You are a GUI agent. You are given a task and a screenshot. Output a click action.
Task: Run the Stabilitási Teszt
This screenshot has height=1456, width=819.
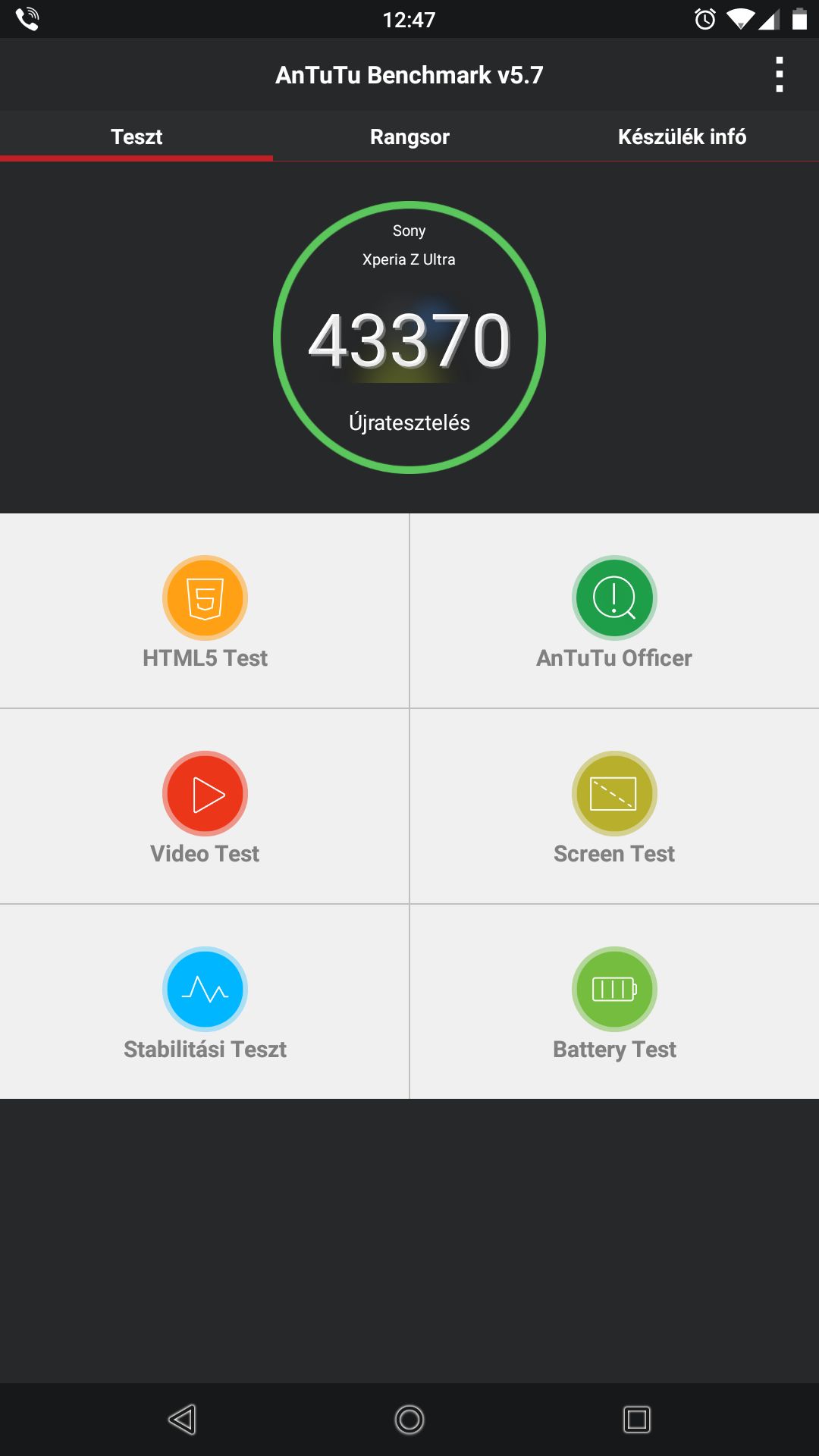point(205,1002)
